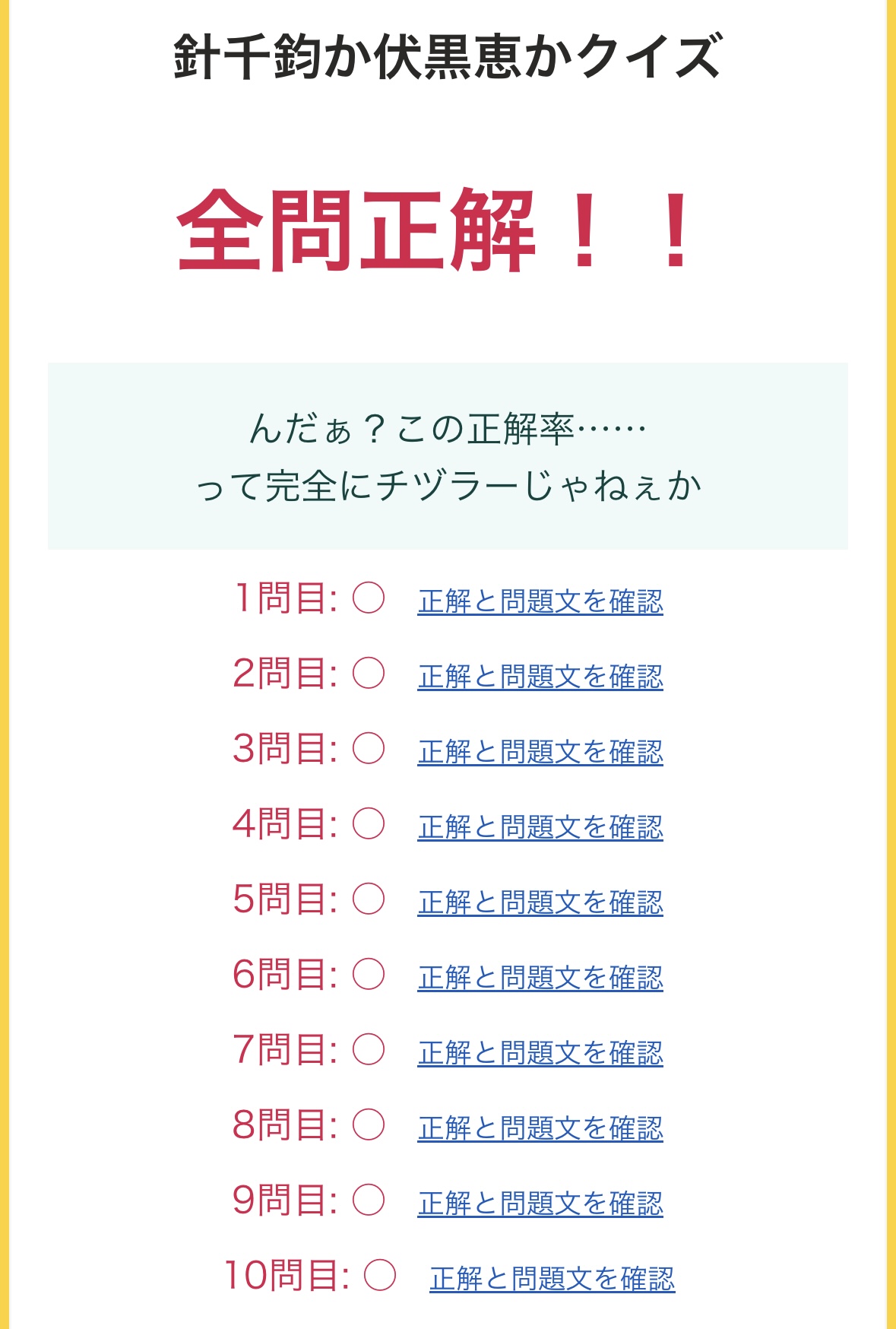Viewport: 896px width, 1329px height.
Task: View 正解と問題文を確認 for 10問目
Action: point(552,1279)
